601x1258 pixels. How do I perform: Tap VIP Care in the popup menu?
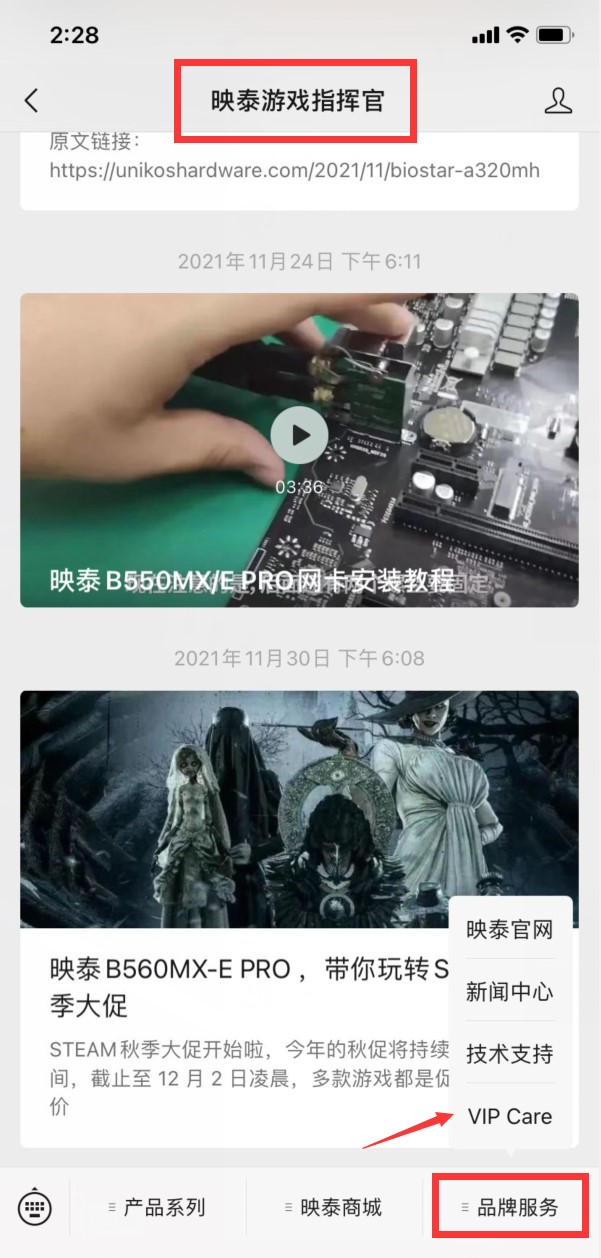point(509,1117)
